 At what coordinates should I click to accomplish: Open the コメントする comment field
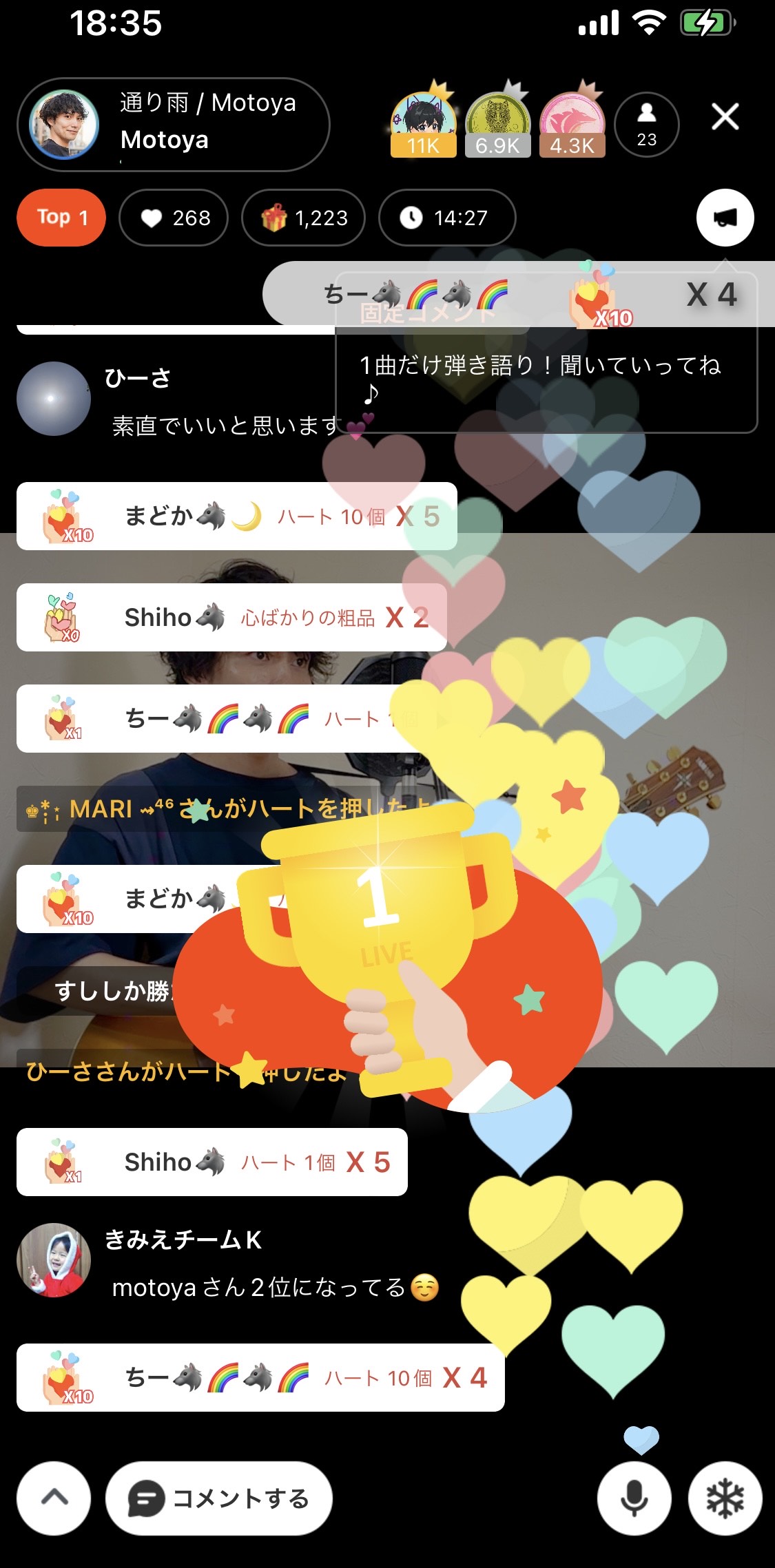click(x=219, y=1498)
